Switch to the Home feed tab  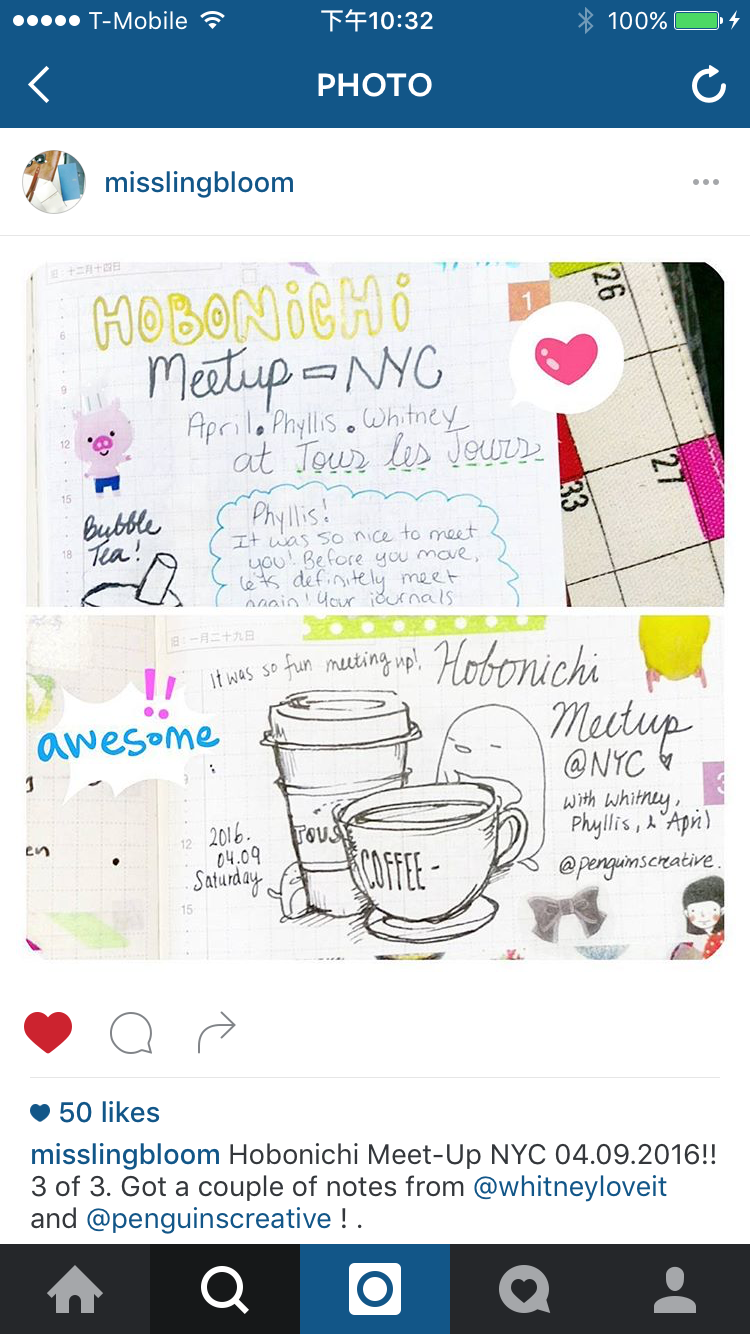tap(75, 1289)
